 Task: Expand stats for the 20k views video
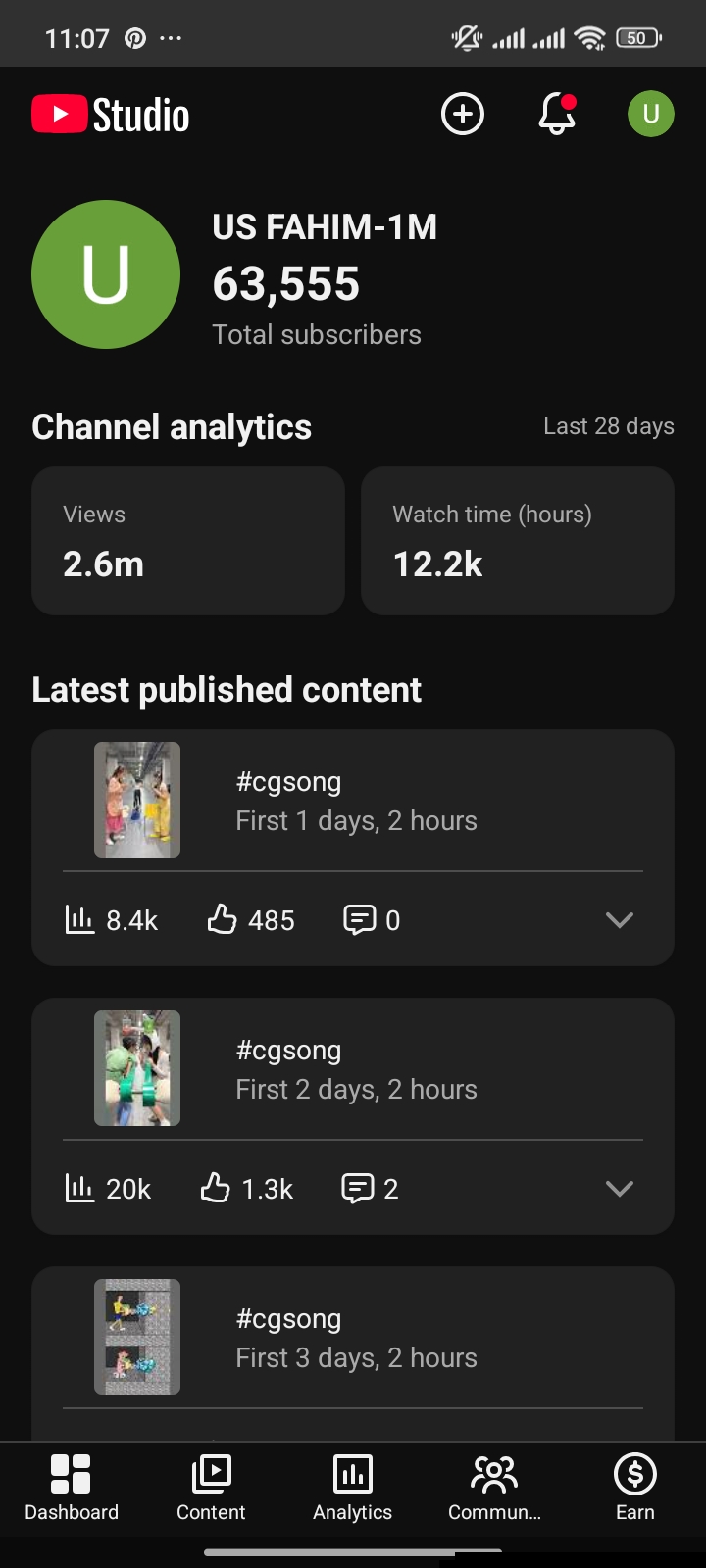coord(620,1189)
